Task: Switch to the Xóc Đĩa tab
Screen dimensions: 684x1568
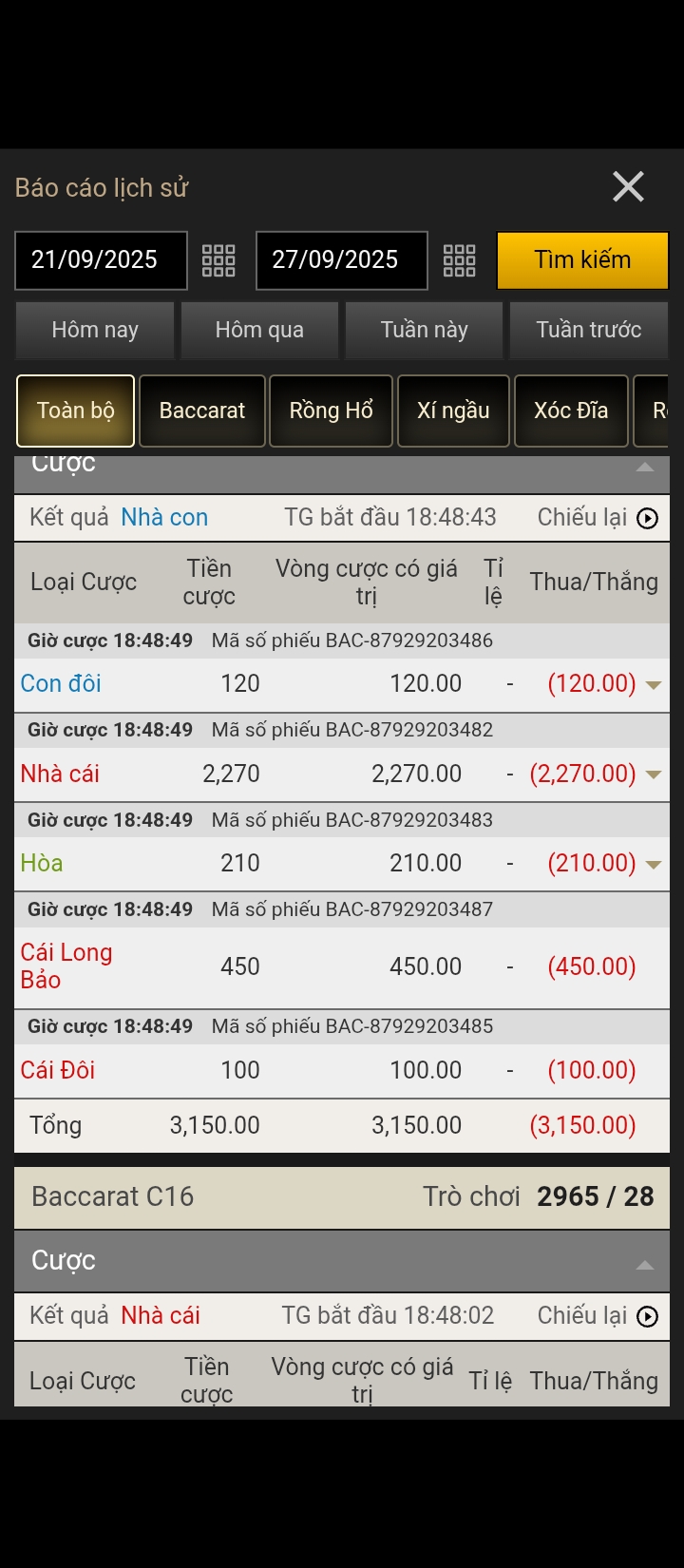Action: [x=571, y=411]
